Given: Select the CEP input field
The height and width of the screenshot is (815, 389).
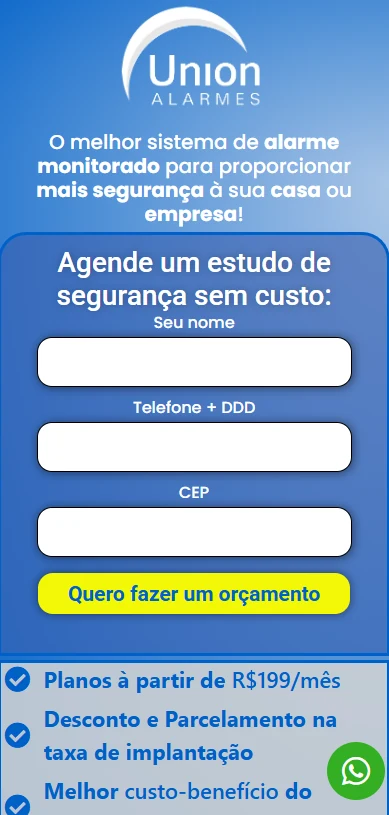Looking at the screenshot, I should 194,532.
